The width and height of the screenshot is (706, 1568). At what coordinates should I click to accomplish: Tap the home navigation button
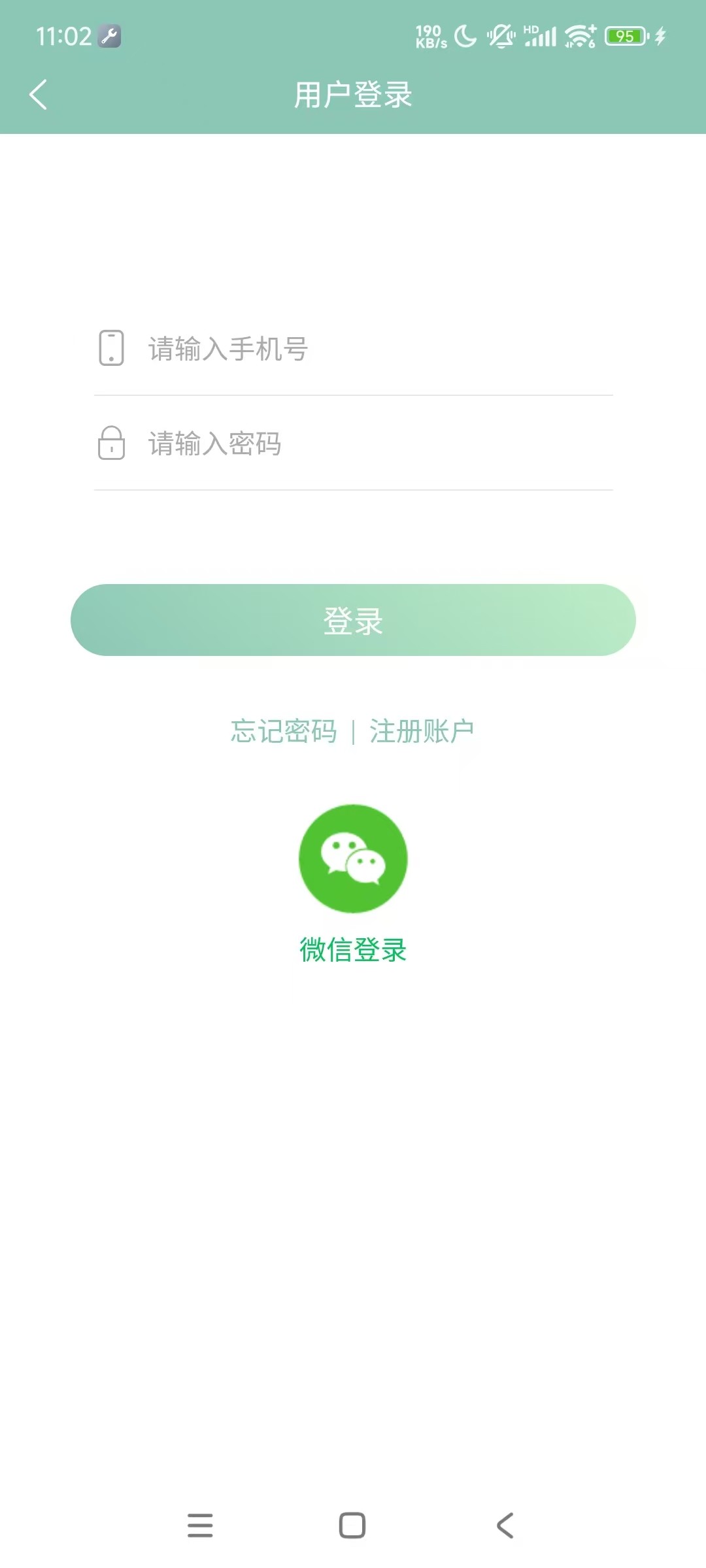[x=353, y=1525]
